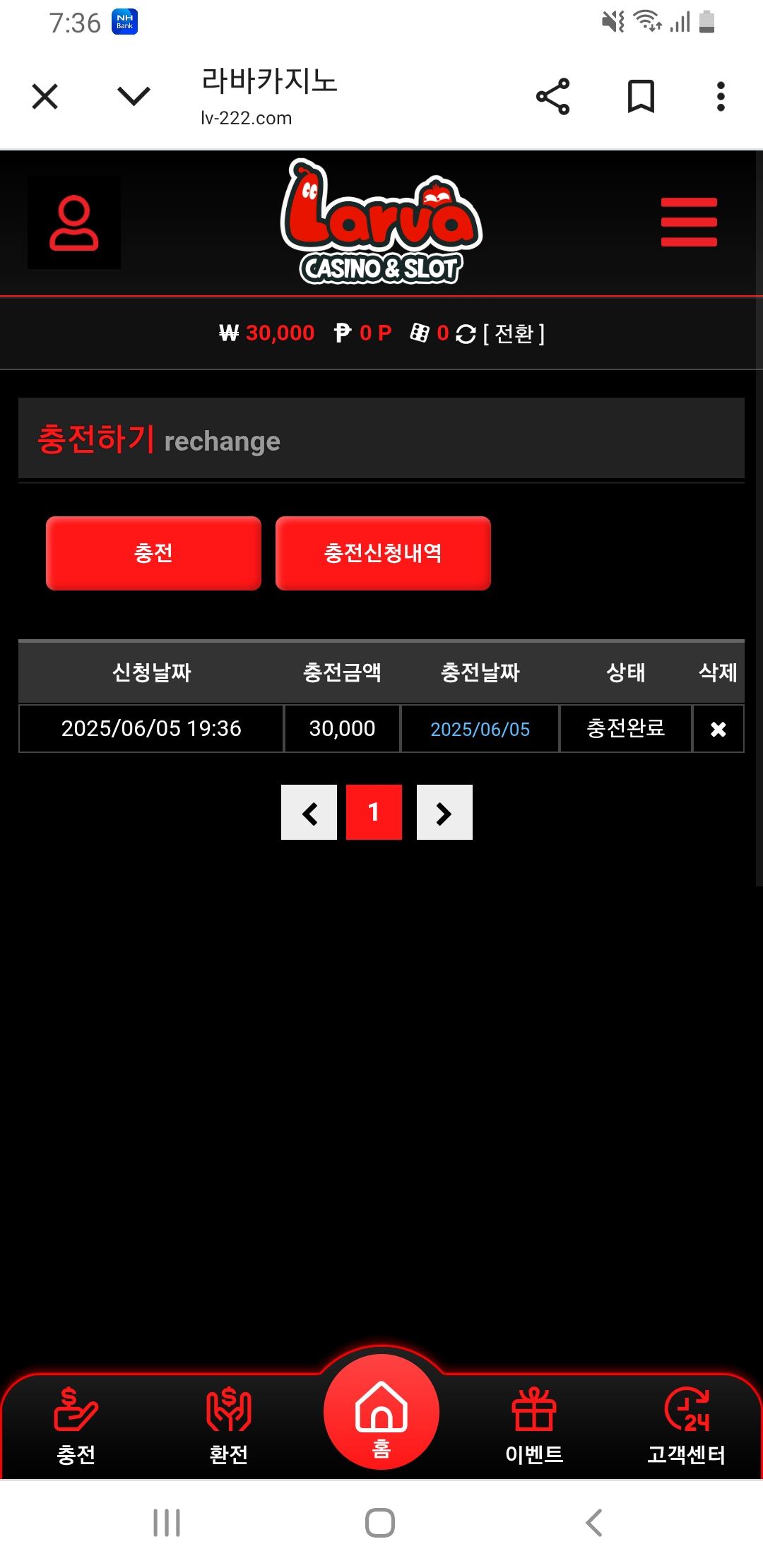This screenshot has height=1568, width=763.
Task: Return to the 홈 home tab
Action: coord(381,1413)
